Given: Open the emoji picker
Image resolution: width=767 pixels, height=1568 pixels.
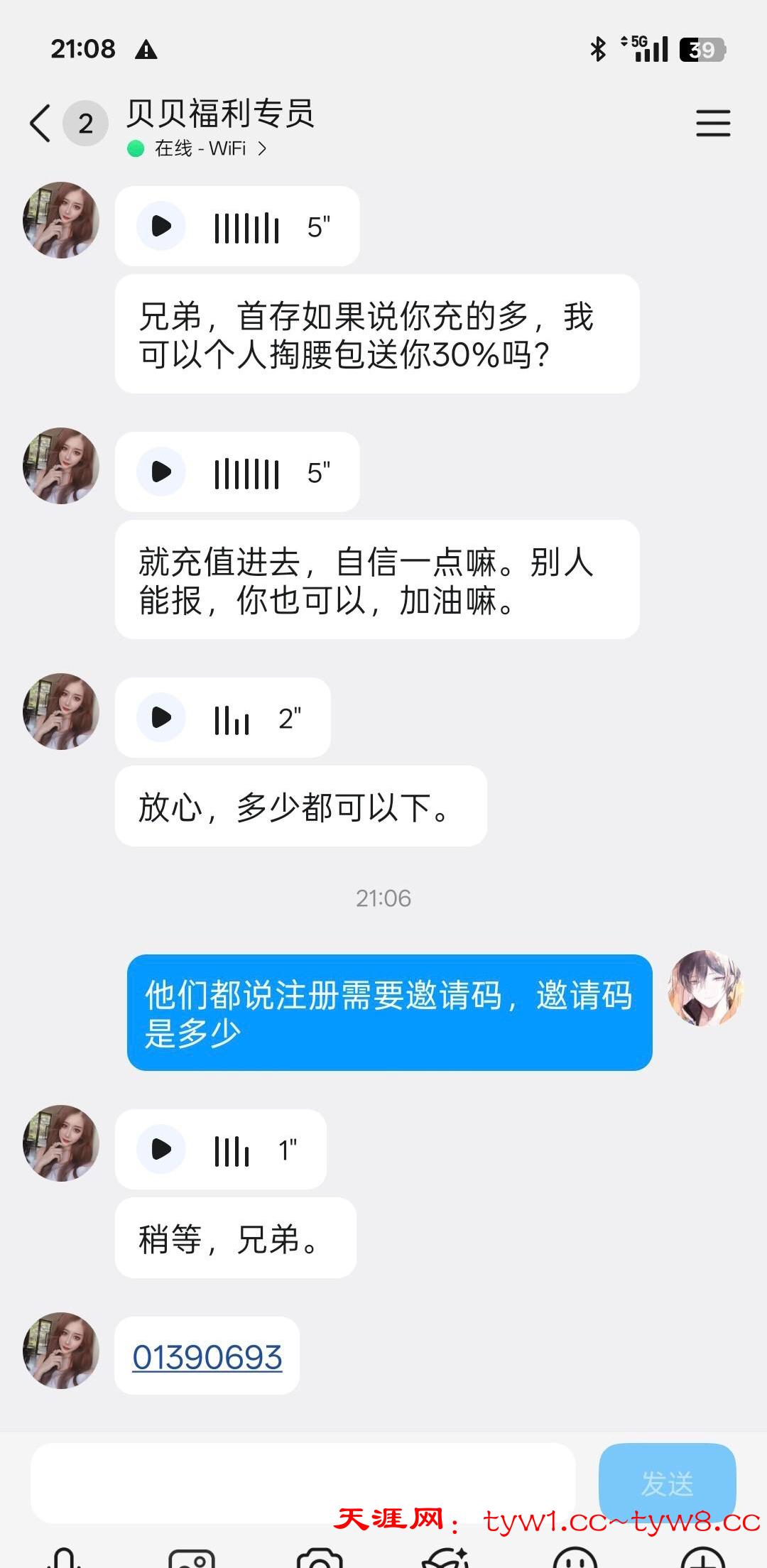Looking at the screenshot, I should pos(575,1559).
